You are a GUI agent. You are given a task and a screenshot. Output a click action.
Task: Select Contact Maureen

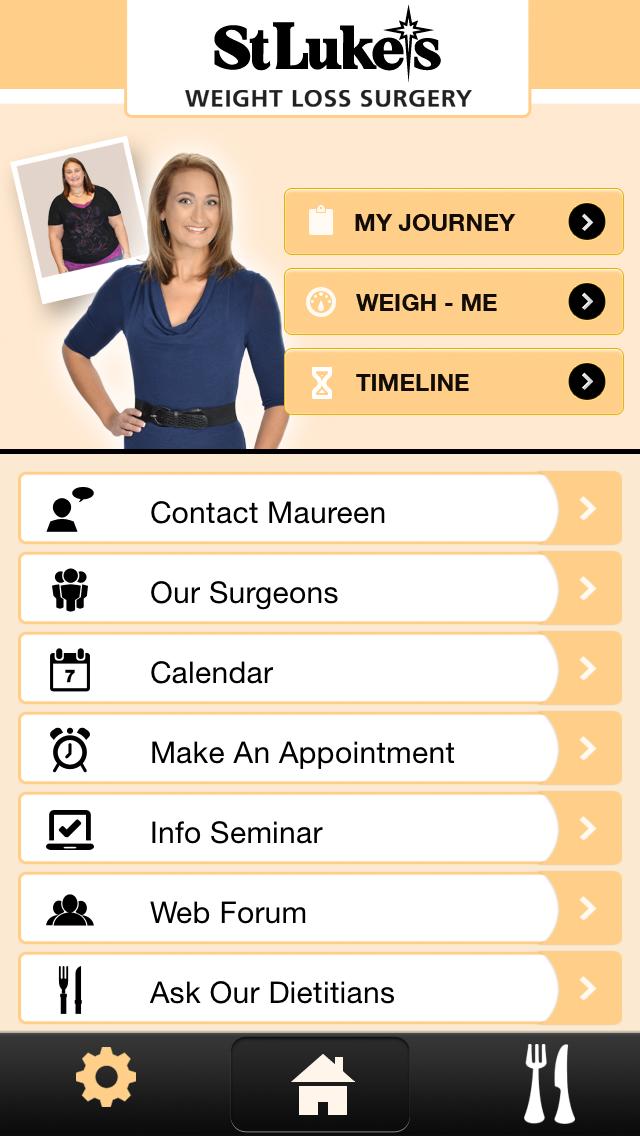tap(320, 511)
